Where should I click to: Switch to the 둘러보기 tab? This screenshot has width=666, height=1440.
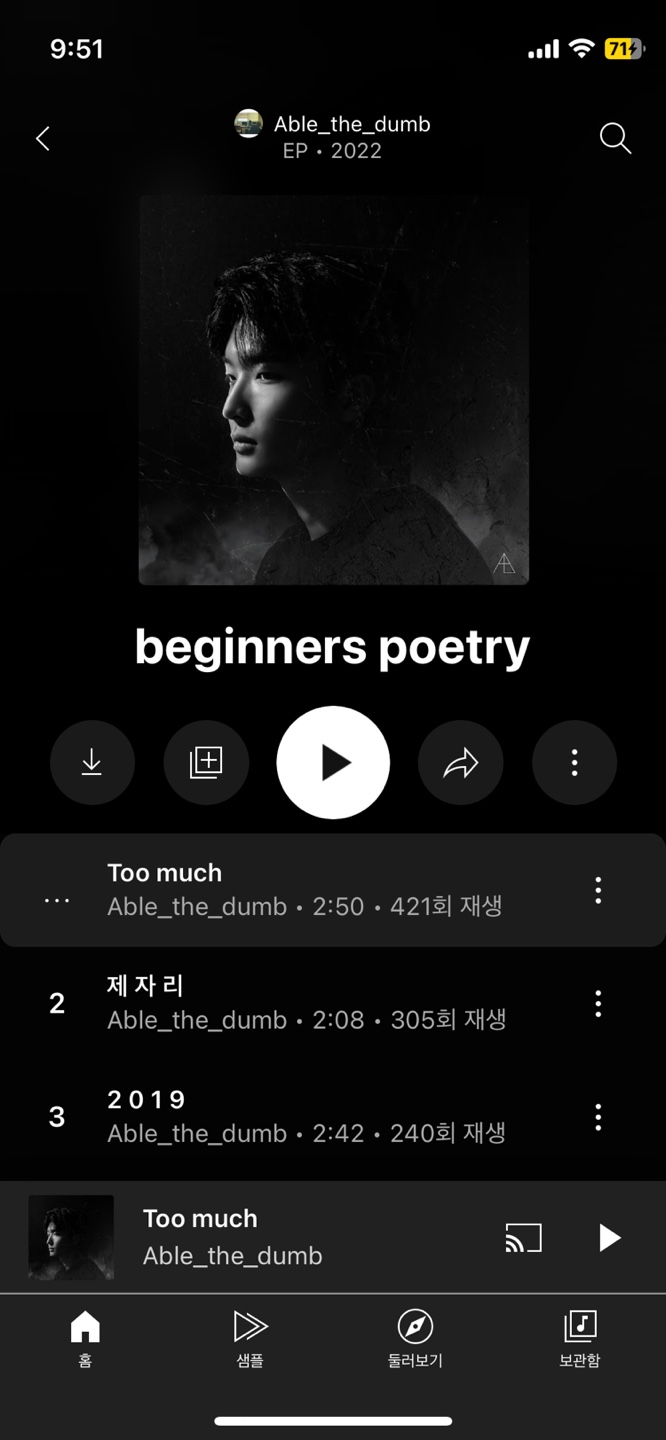pos(415,1338)
